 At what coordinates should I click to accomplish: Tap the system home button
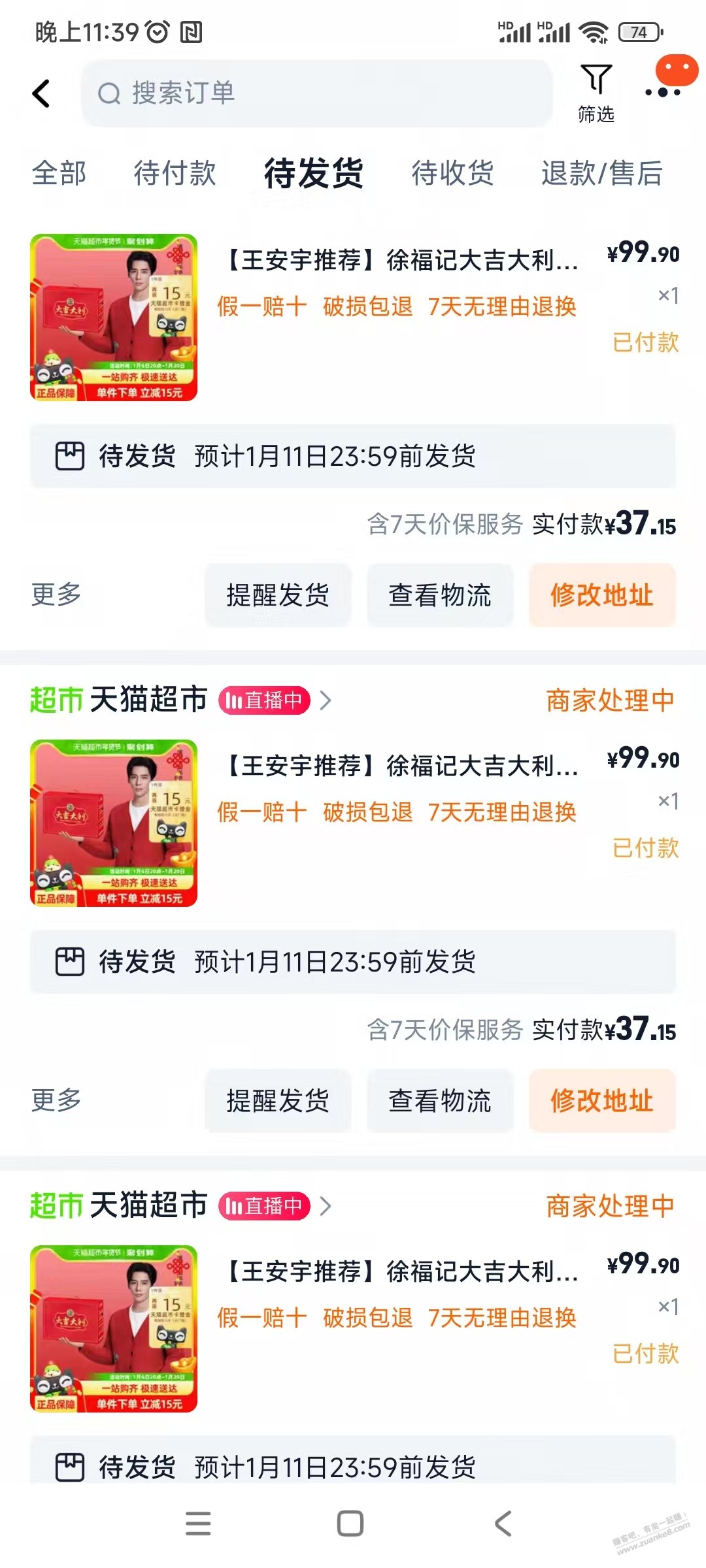tap(350, 1524)
